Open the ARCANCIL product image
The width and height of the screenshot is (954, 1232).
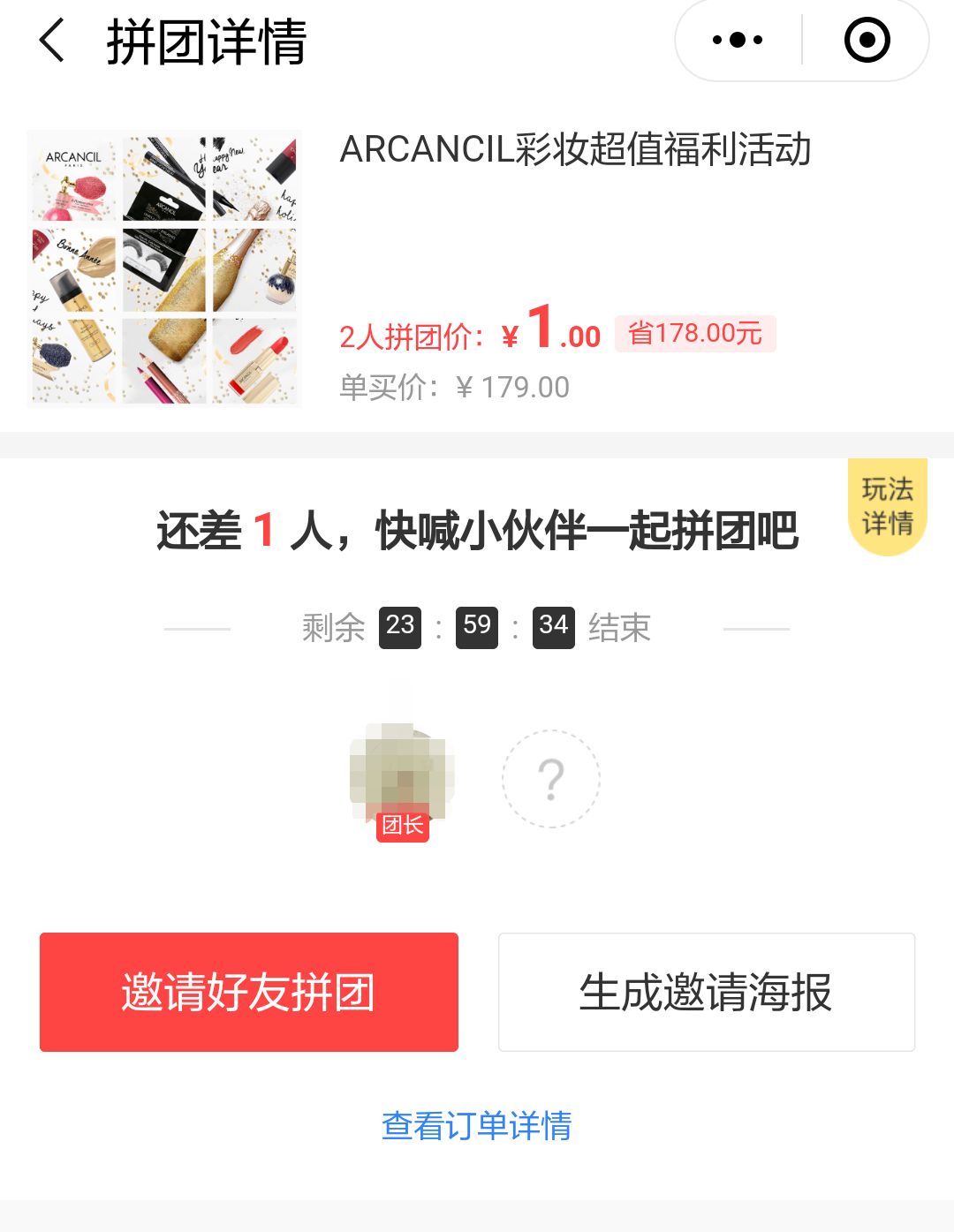(x=164, y=268)
